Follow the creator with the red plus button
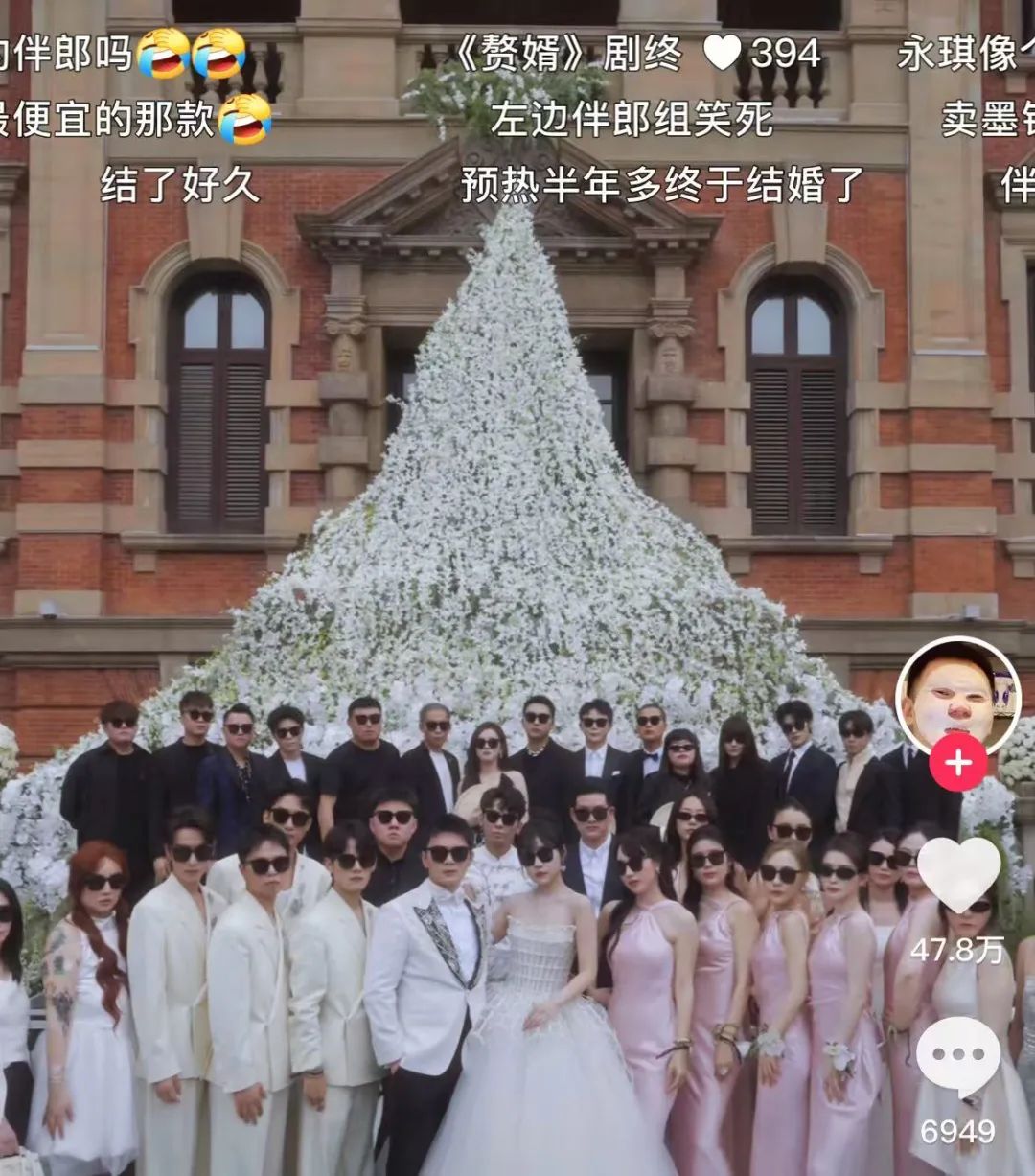 pos(957,763)
